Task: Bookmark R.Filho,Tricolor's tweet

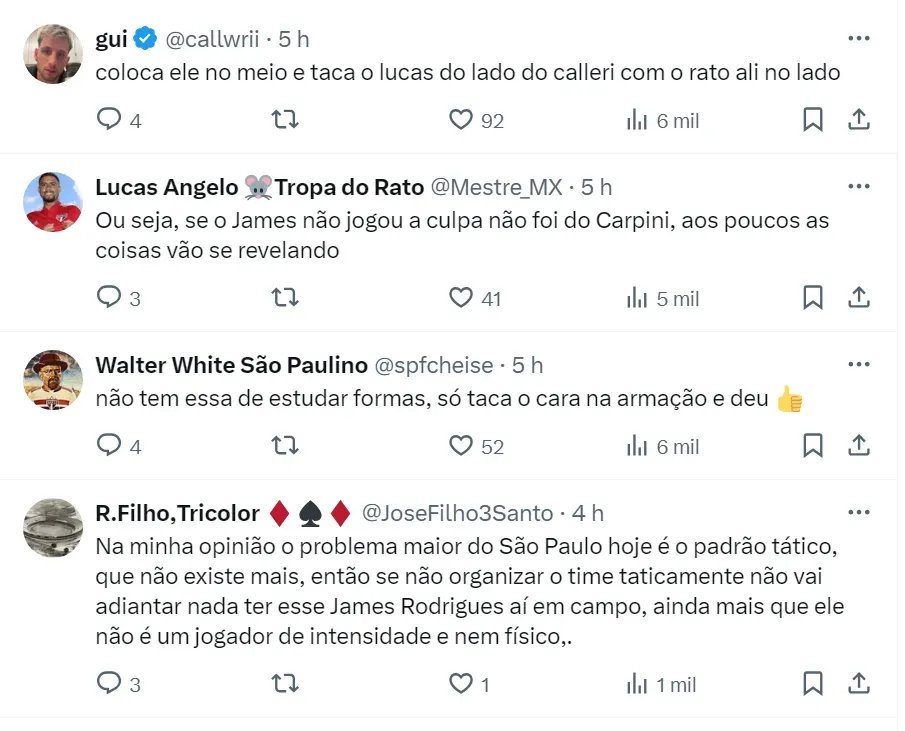Action: tap(813, 684)
